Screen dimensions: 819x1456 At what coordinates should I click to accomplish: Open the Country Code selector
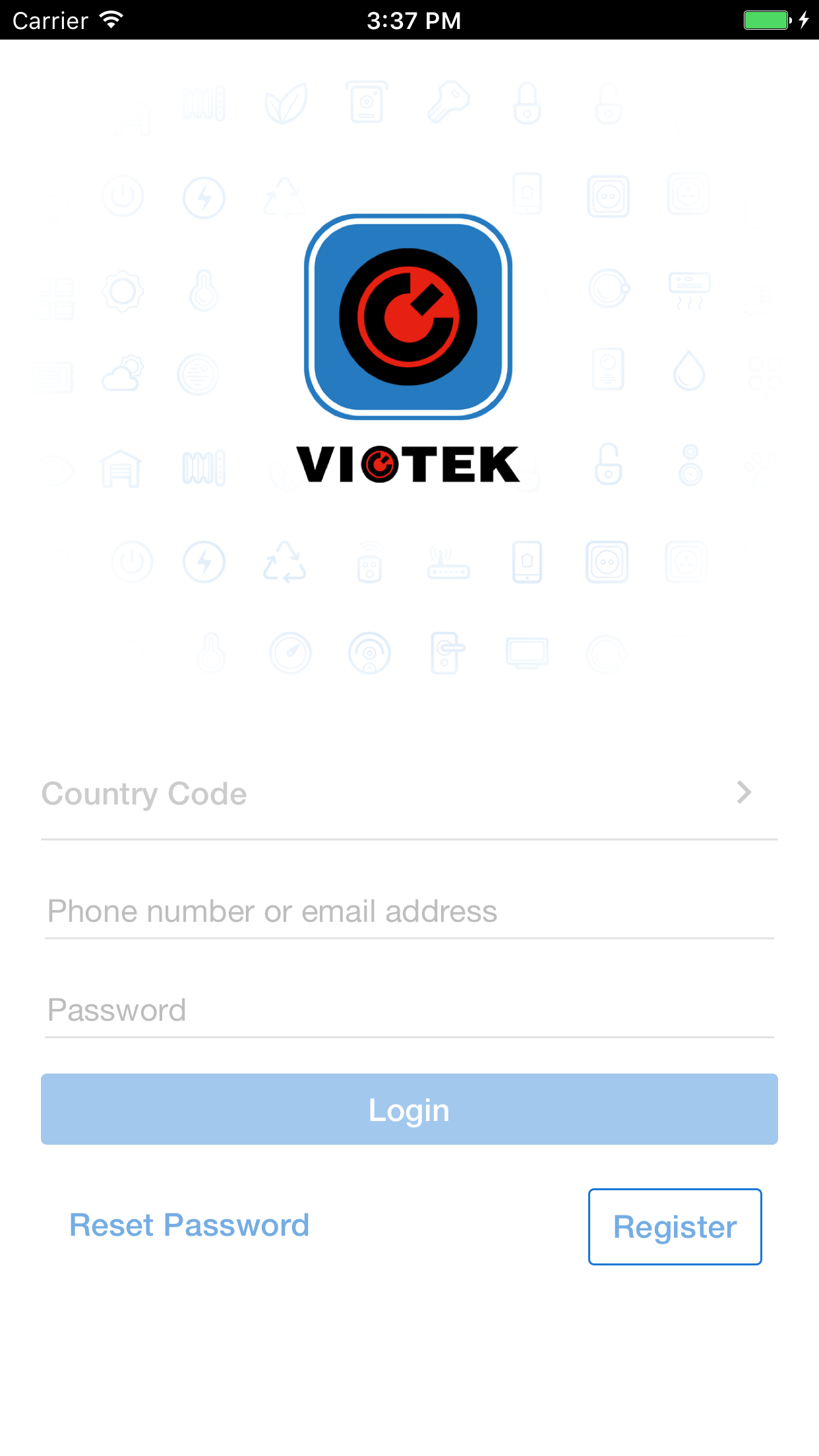coord(264,793)
